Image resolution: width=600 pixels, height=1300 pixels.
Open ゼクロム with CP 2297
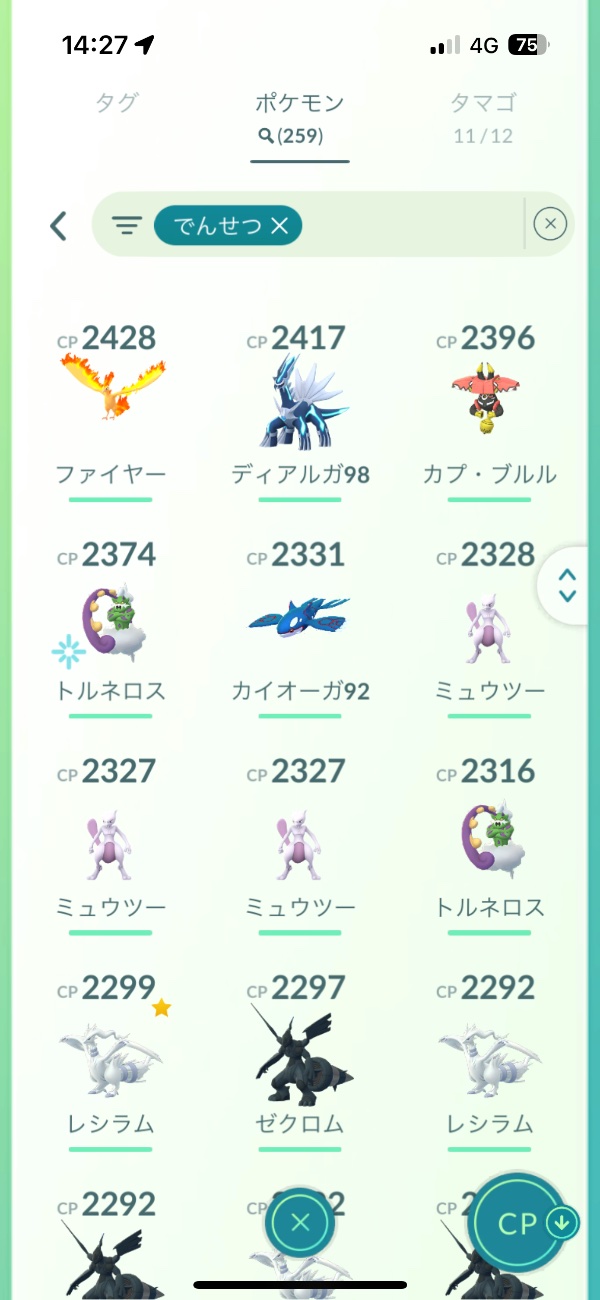tap(300, 1055)
